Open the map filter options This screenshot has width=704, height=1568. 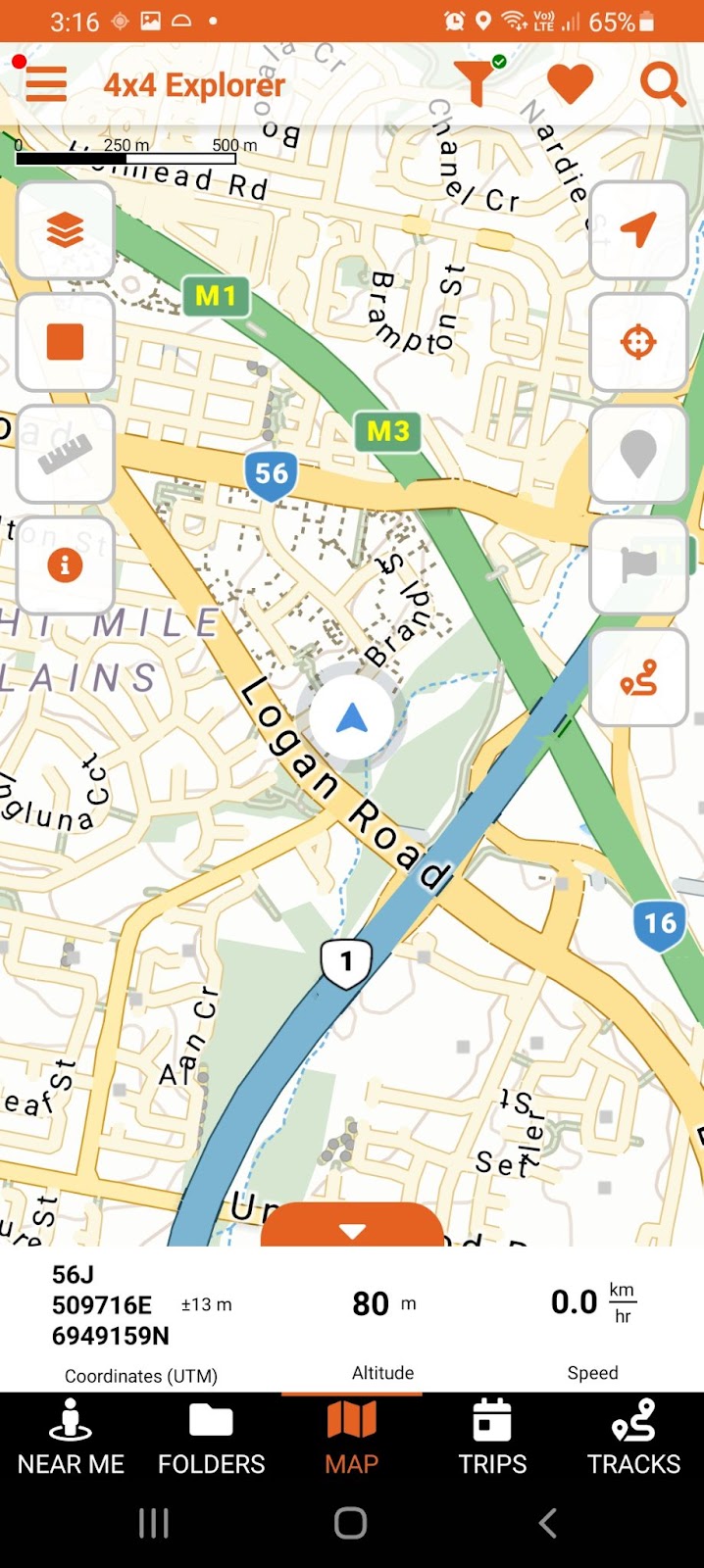(478, 82)
